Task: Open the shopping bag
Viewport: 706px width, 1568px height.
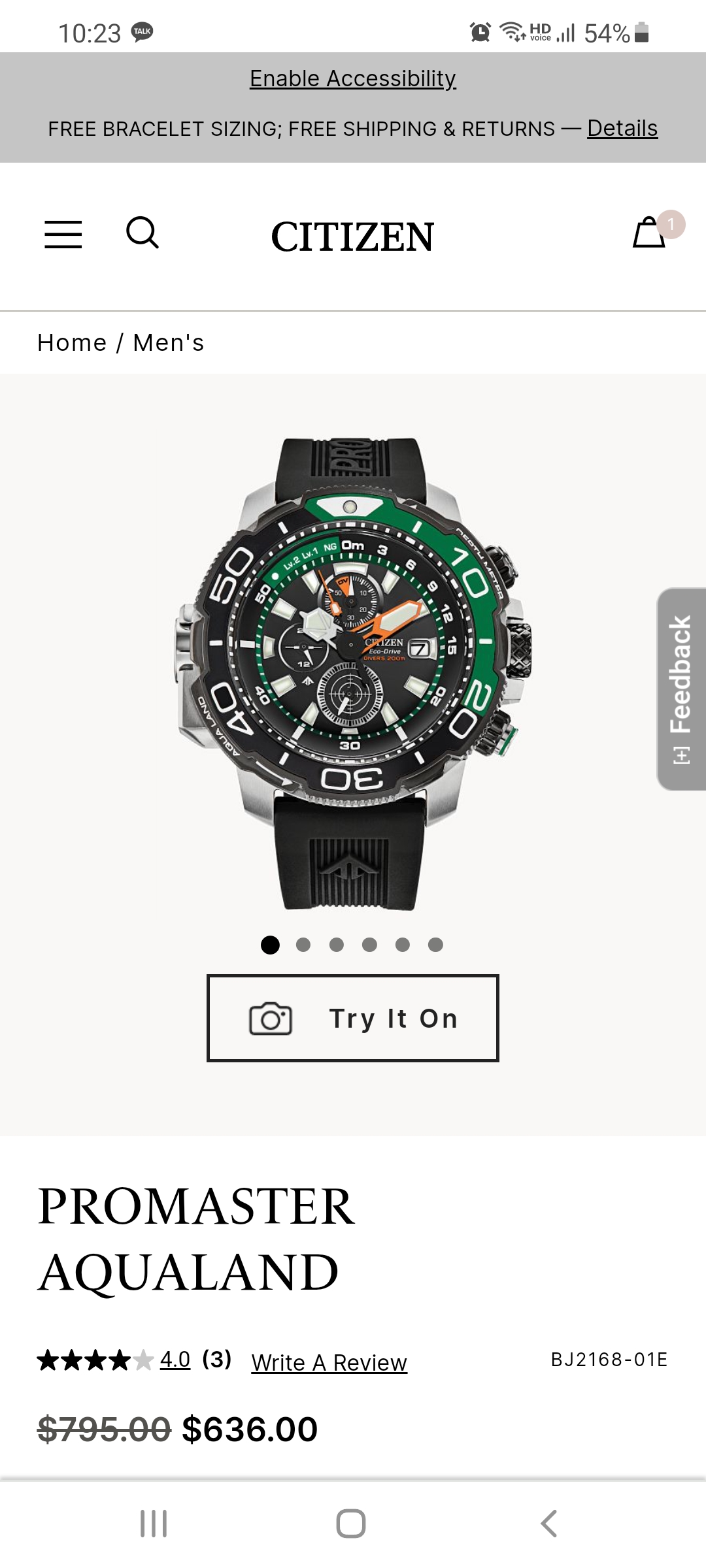Action: coord(650,233)
